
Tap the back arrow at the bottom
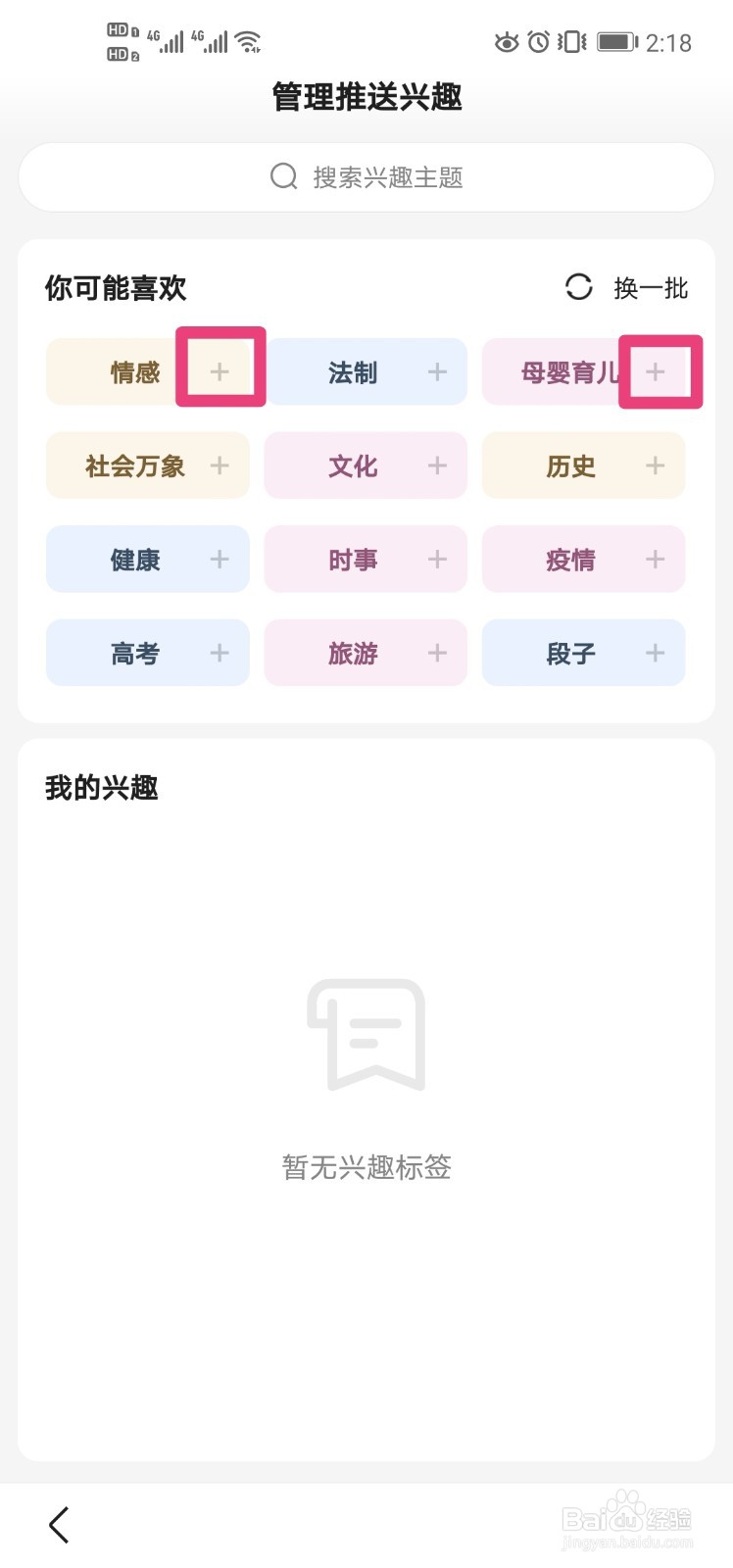[x=57, y=1525]
